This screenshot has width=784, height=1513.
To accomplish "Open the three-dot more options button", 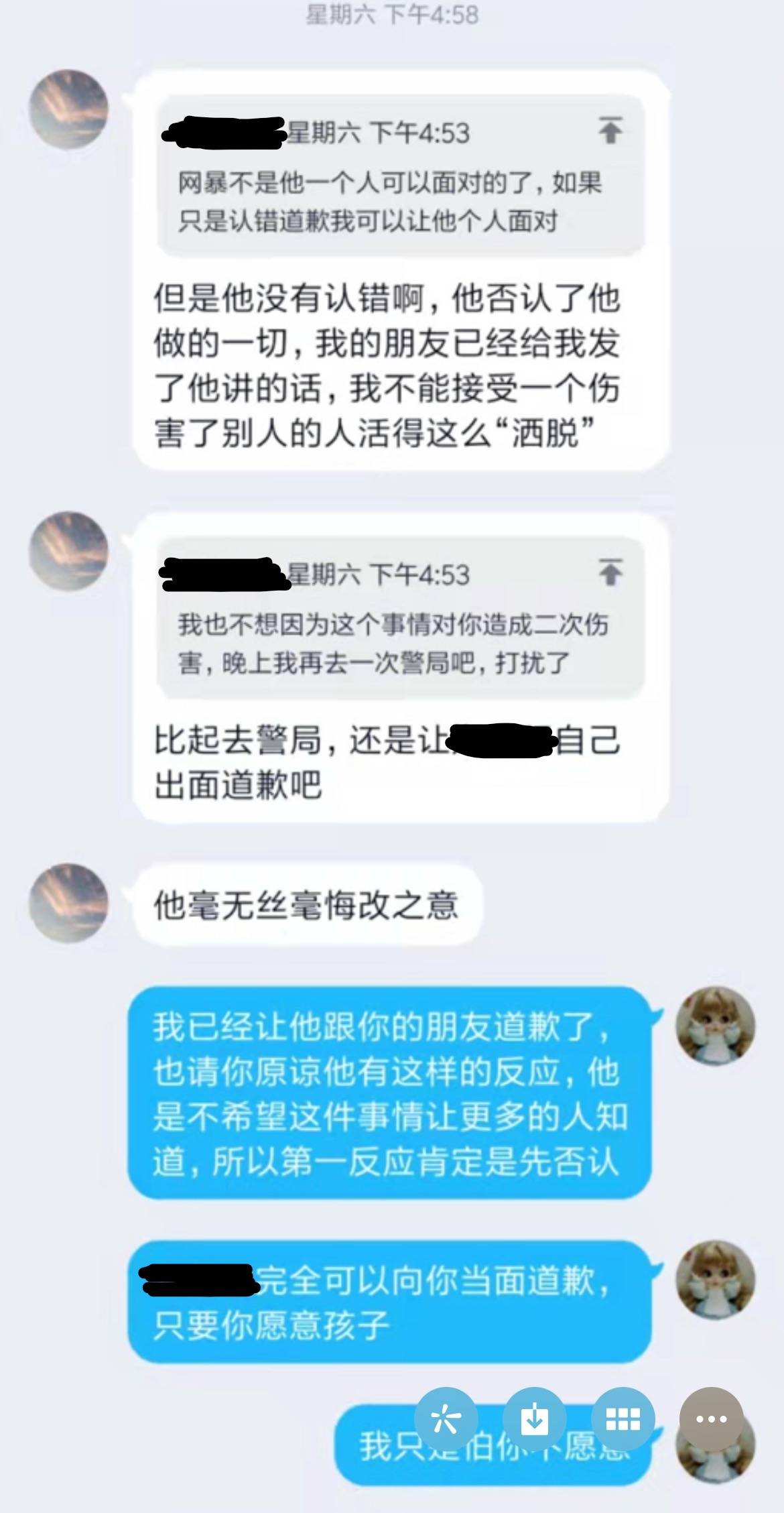I will 711,1419.
